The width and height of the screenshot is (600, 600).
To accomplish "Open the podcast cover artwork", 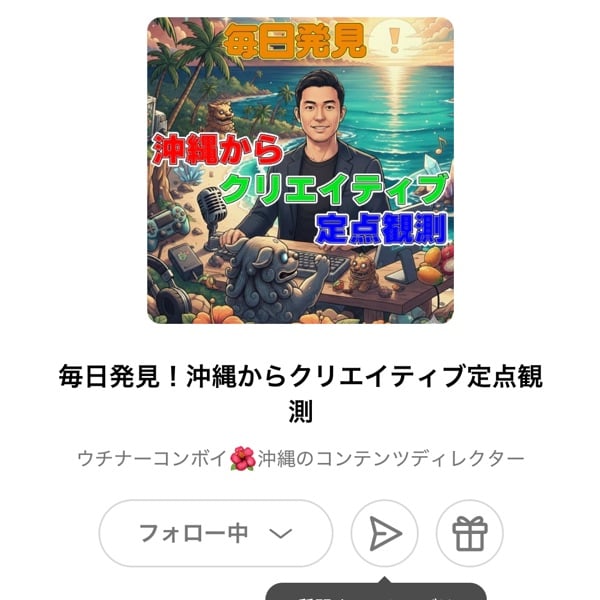I will coord(300,170).
